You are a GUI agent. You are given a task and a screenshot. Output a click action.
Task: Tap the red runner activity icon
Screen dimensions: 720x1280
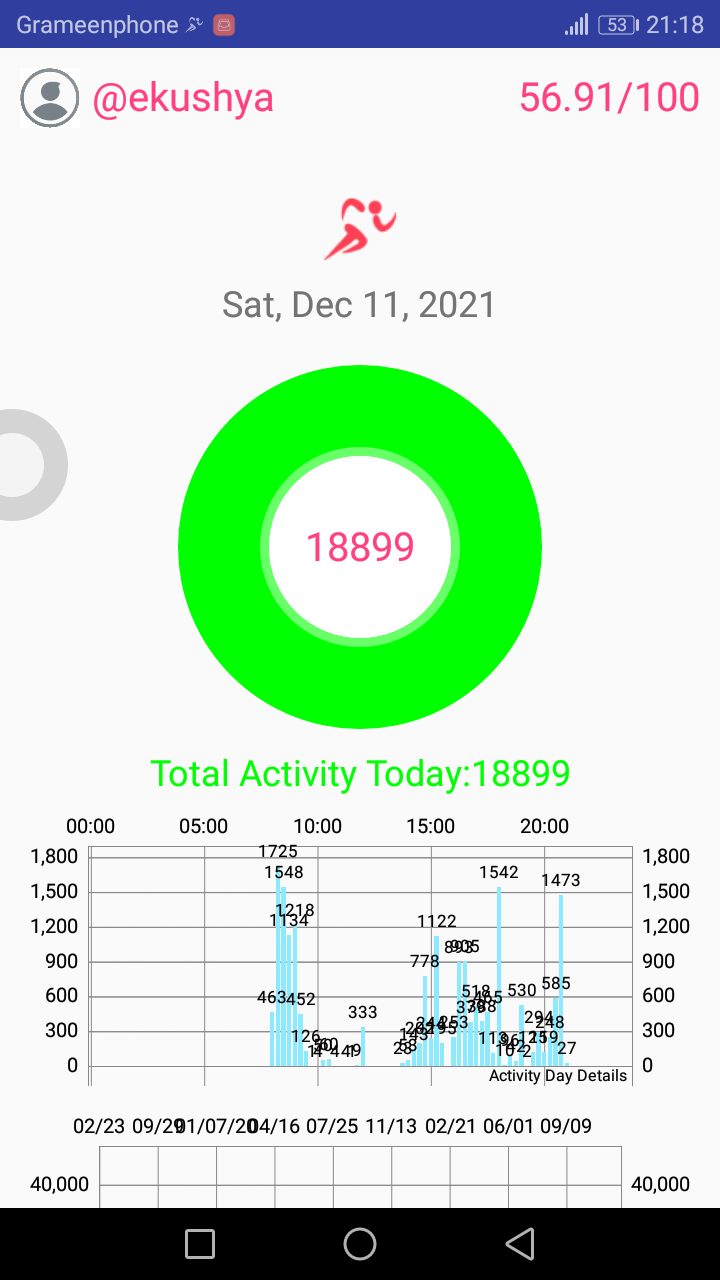pyautogui.click(x=360, y=229)
